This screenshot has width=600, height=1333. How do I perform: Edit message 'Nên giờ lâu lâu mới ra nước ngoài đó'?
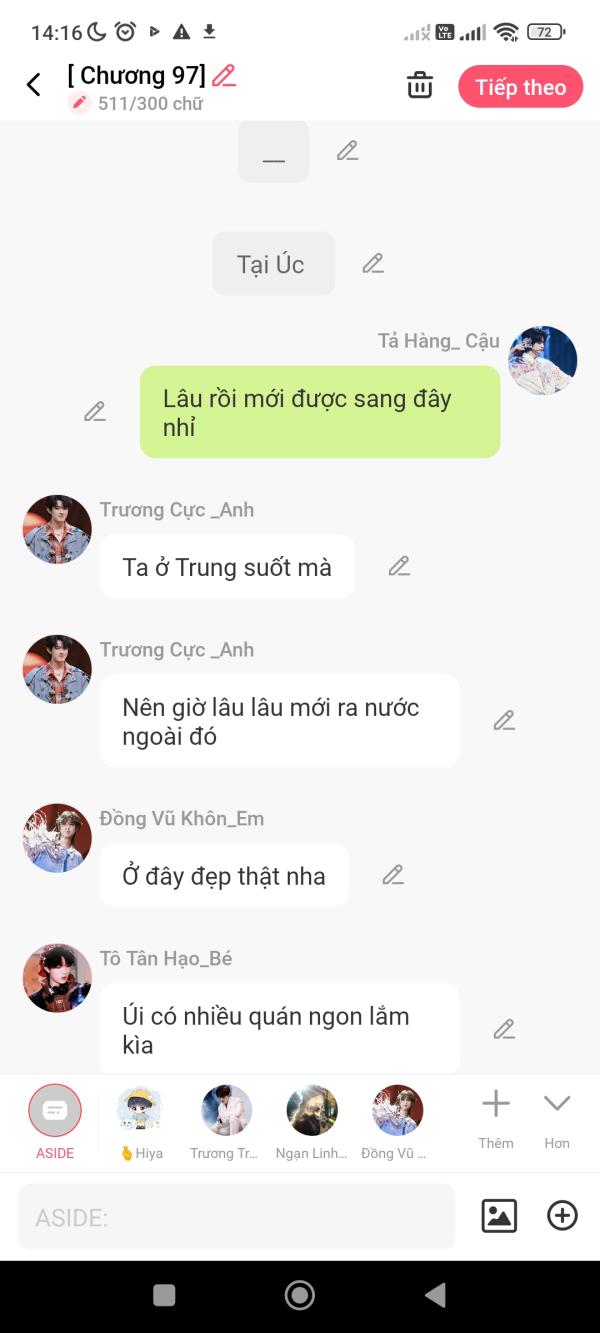click(x=504, y=720)
